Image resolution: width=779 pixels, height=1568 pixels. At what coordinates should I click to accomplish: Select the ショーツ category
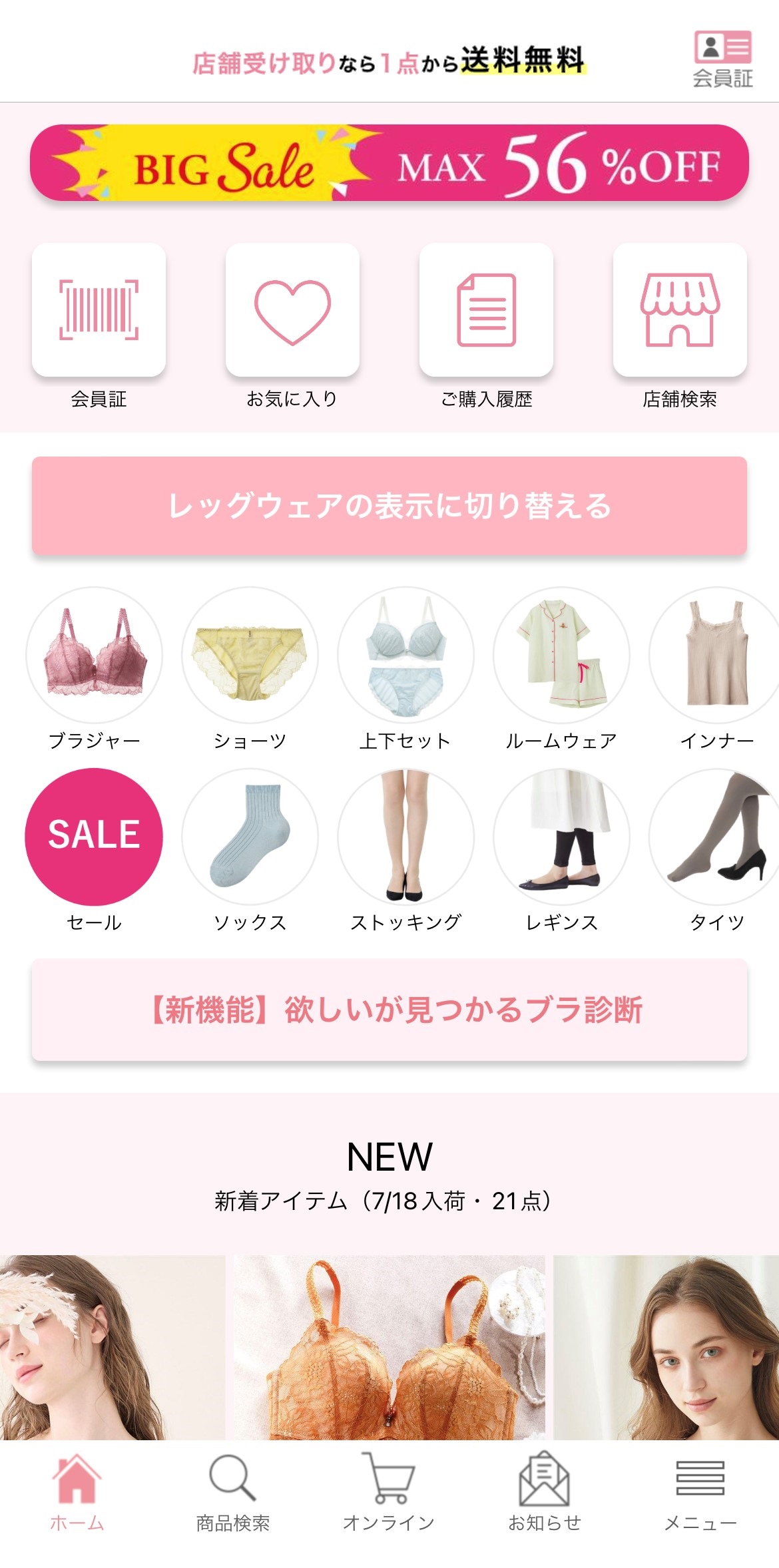[250, 655]
